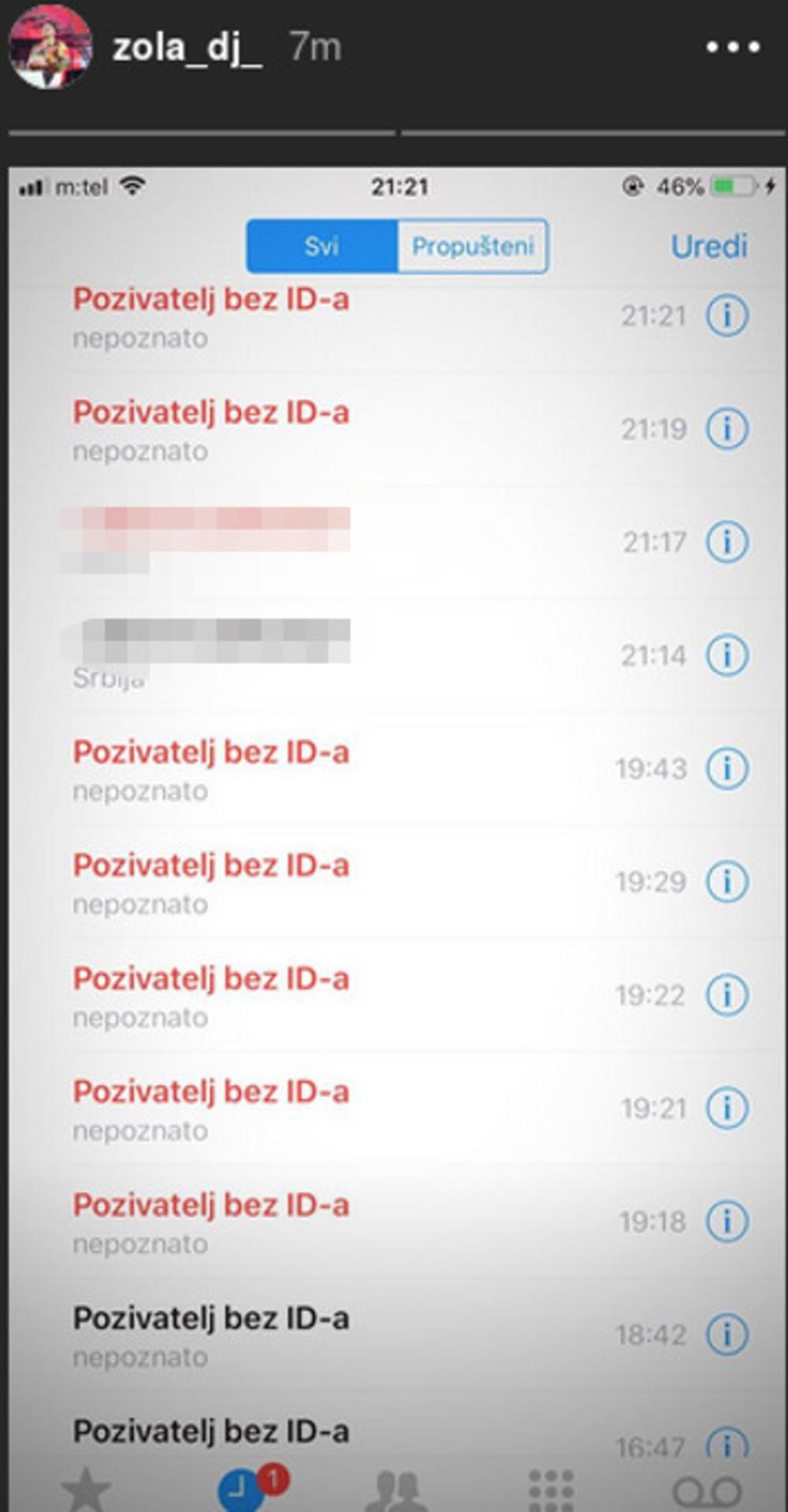Viewport: 788px width, 1512px height.
Task: Tap the zola_dj_ profile picture
Action: point(50,47)
